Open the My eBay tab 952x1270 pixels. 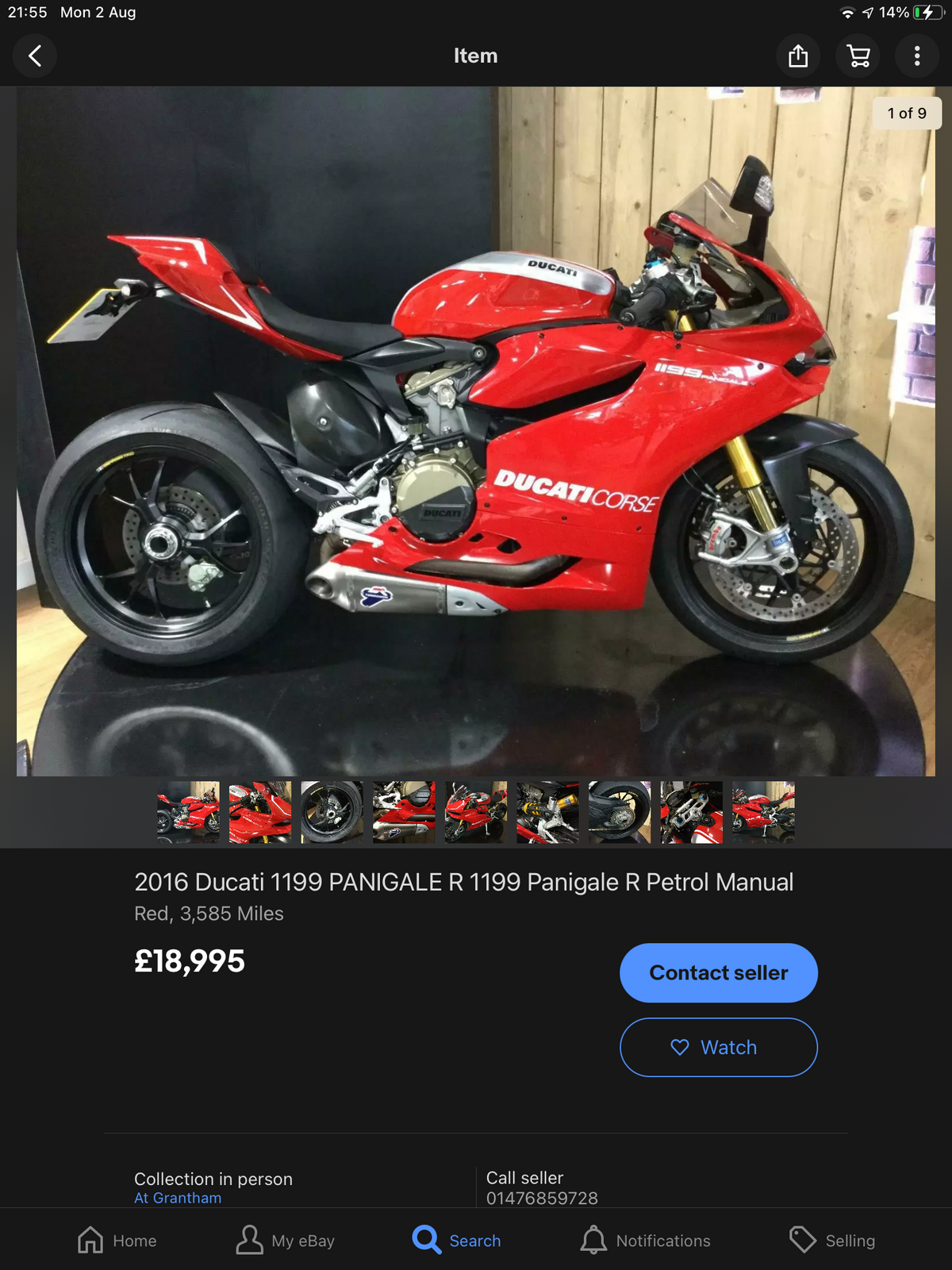tap(286, 1240)
